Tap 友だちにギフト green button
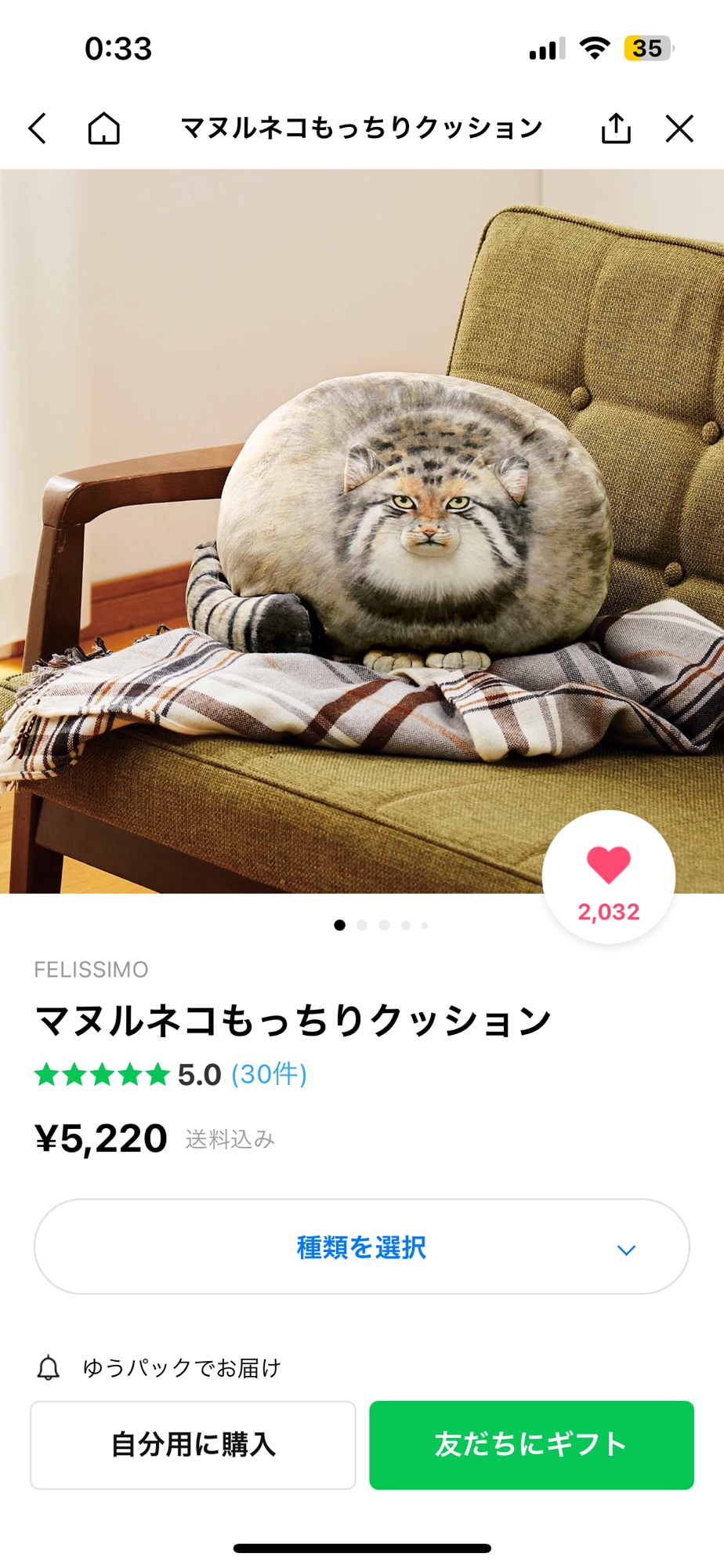Image resolution: width=724 pixels, height=1568 pixels. 531,1444
